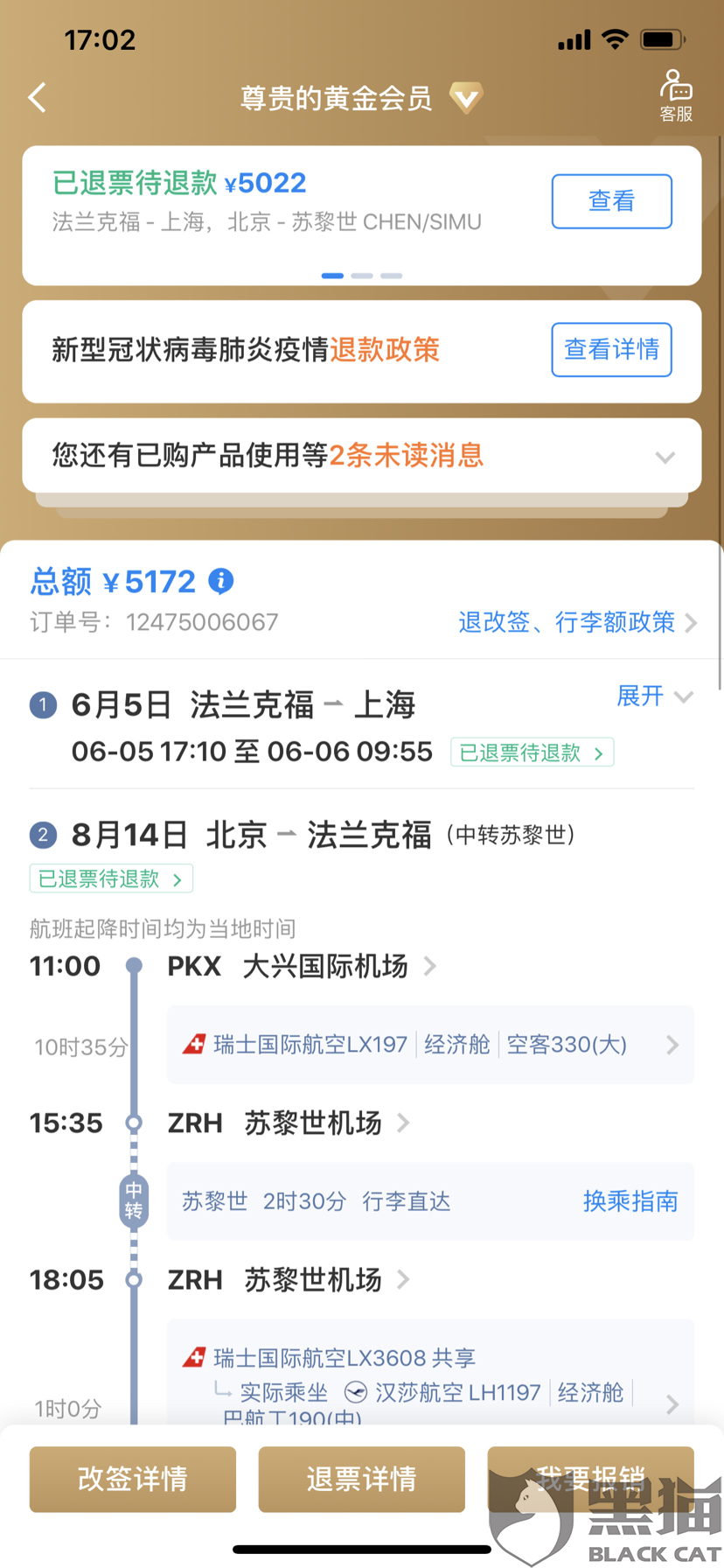Open 客服 customer service
The height and width of the screenshot is (1568, 724).
click(x=676, y=96)
